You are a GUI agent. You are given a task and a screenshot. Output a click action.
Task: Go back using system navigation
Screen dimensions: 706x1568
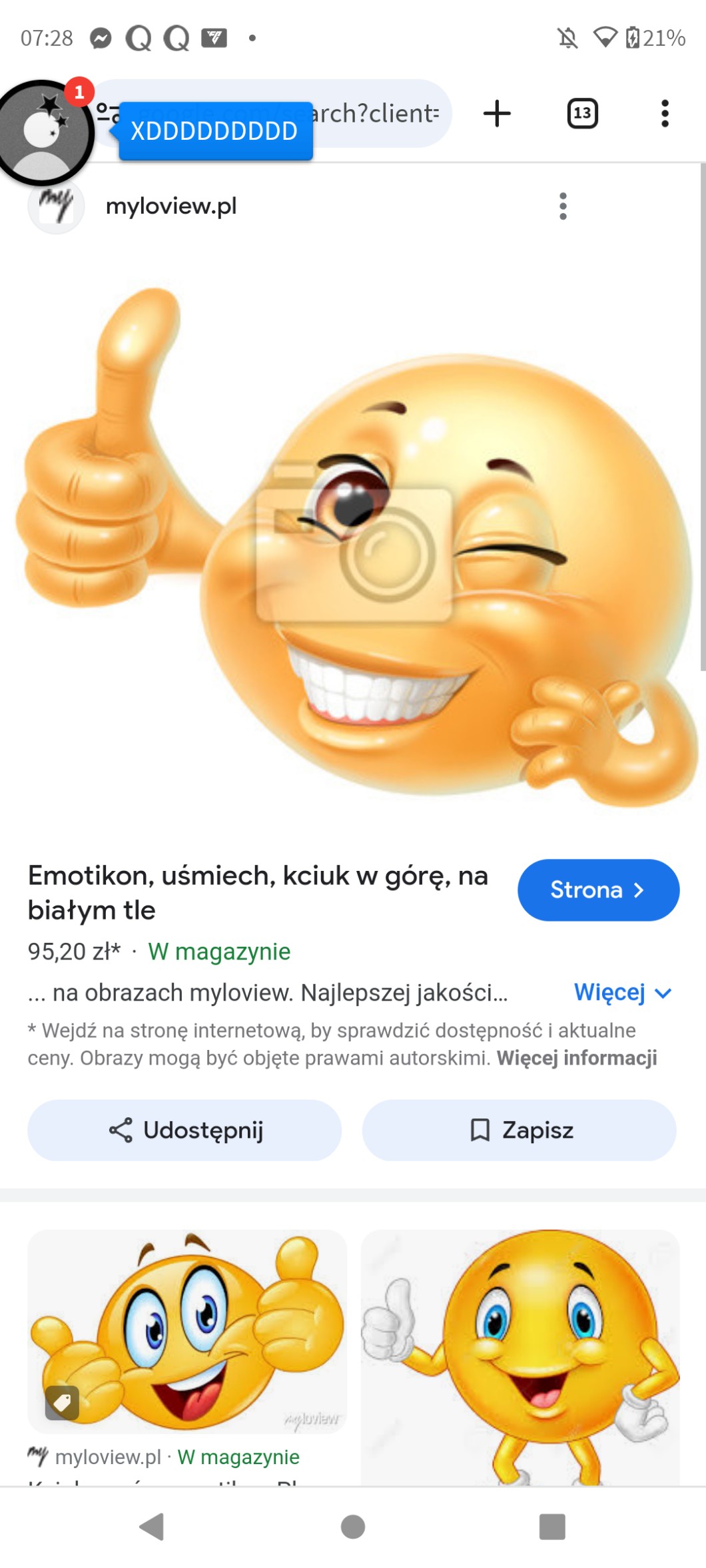[x=152, y=1526]
